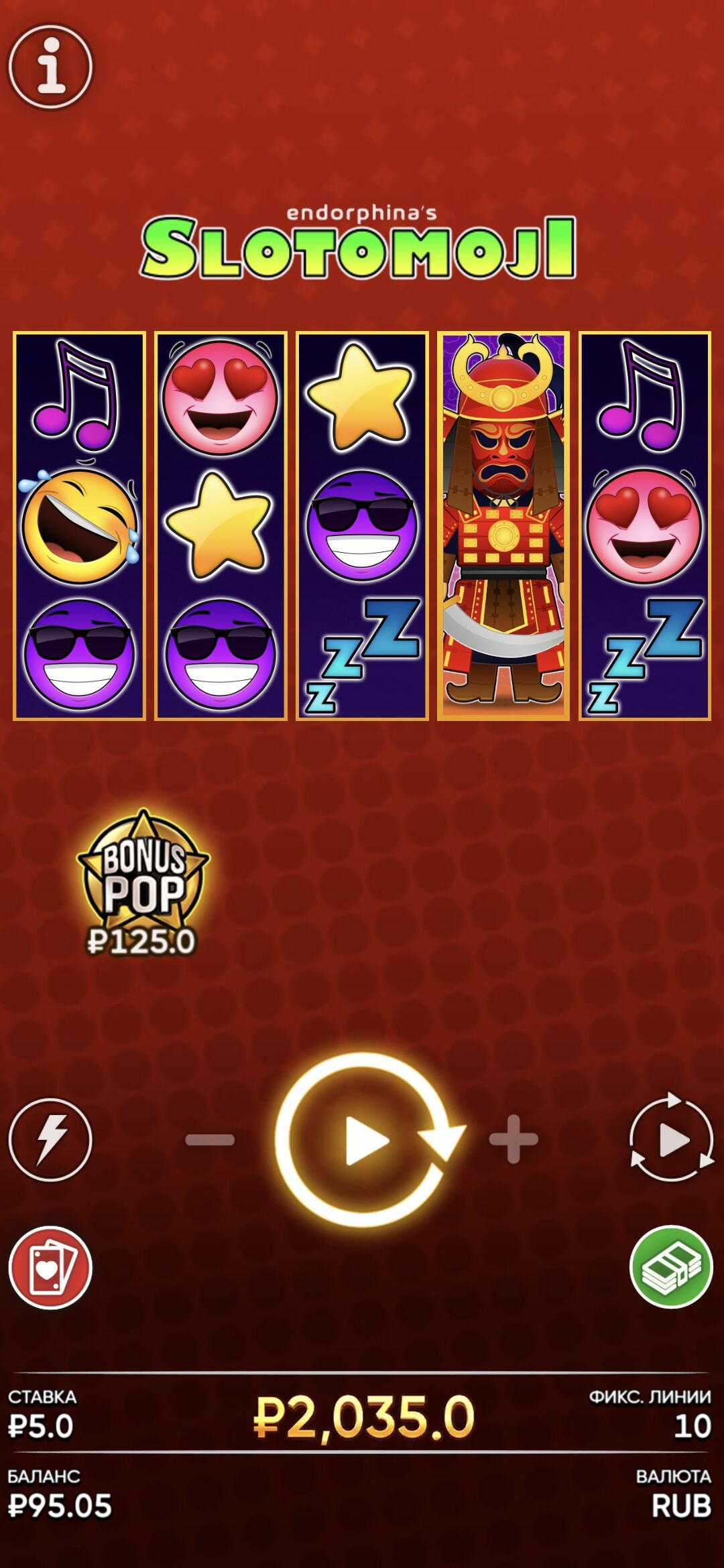
Task: Open the game info button
Action: tap(50, 66)
